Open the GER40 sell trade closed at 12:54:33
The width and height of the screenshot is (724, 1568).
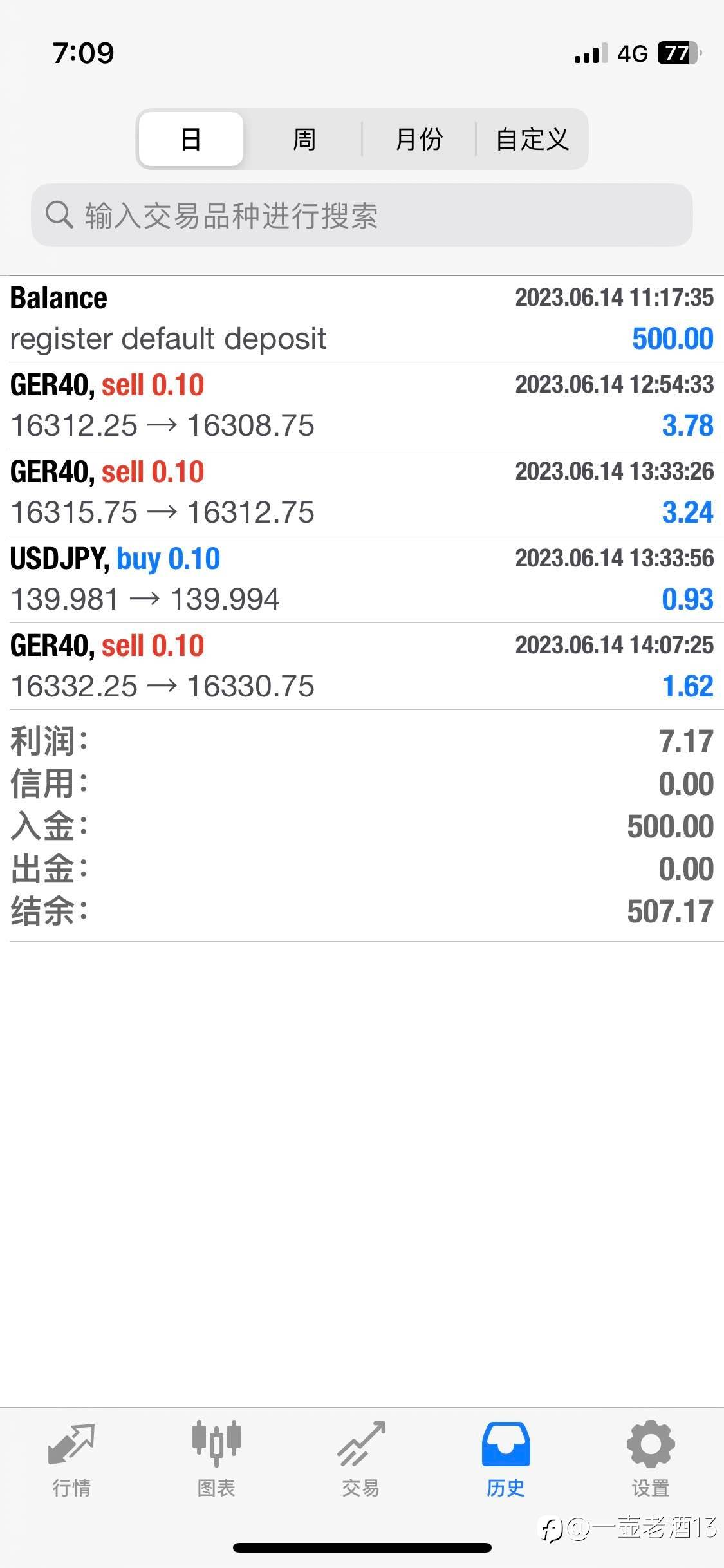tap(362, 406)
